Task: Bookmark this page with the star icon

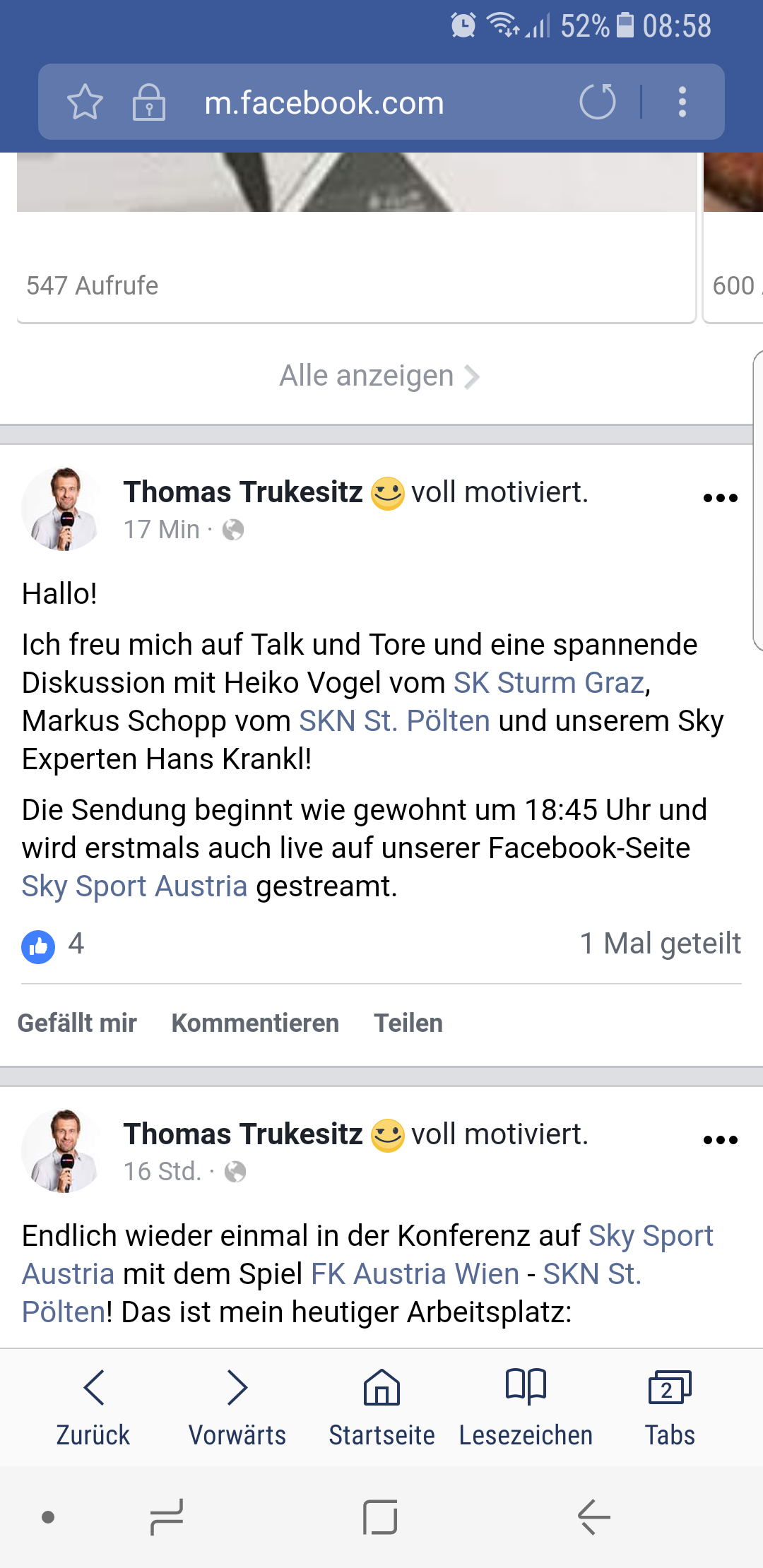Action: 85,102
